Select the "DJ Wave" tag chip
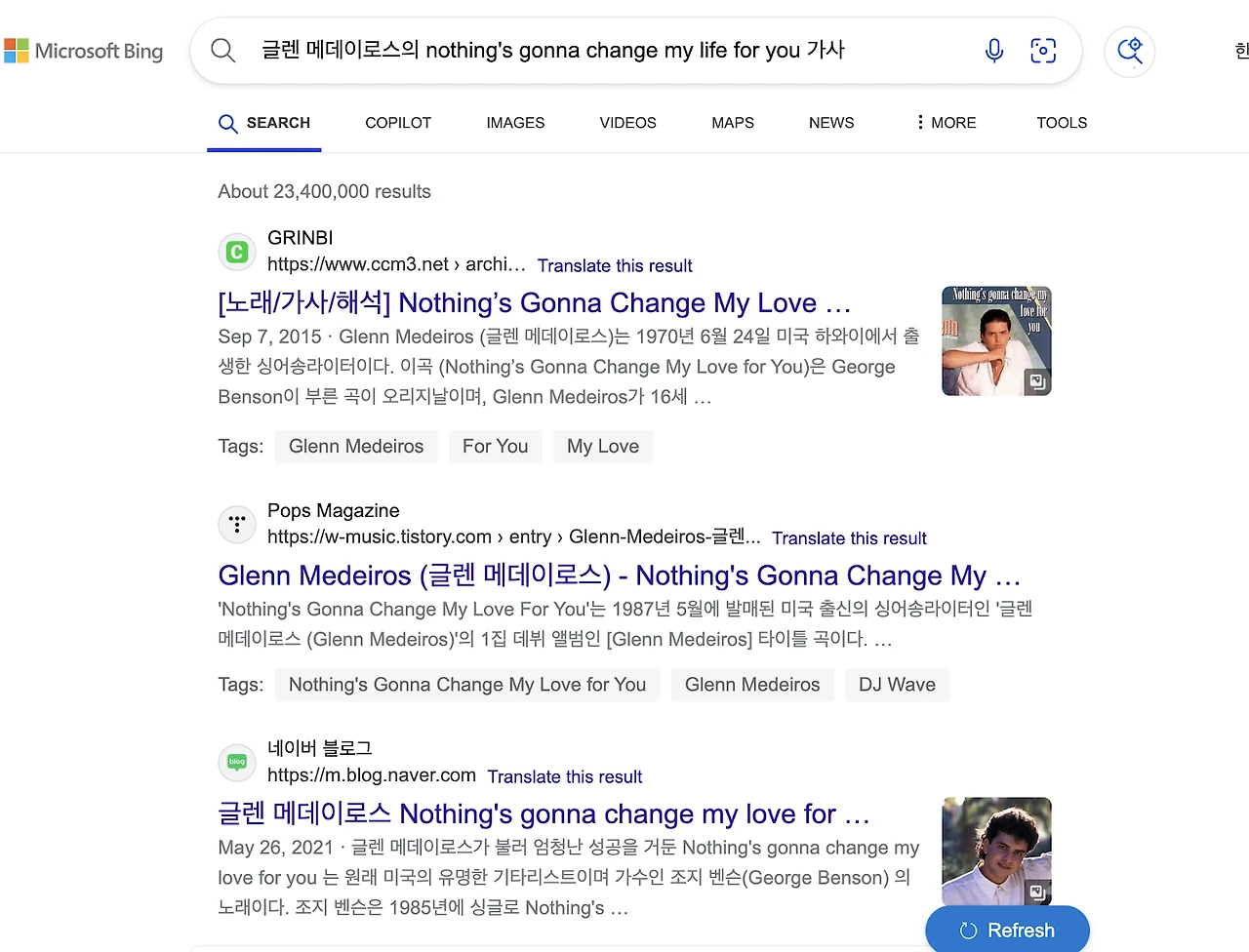This screenshot has height=952, width=1249. 897,685
